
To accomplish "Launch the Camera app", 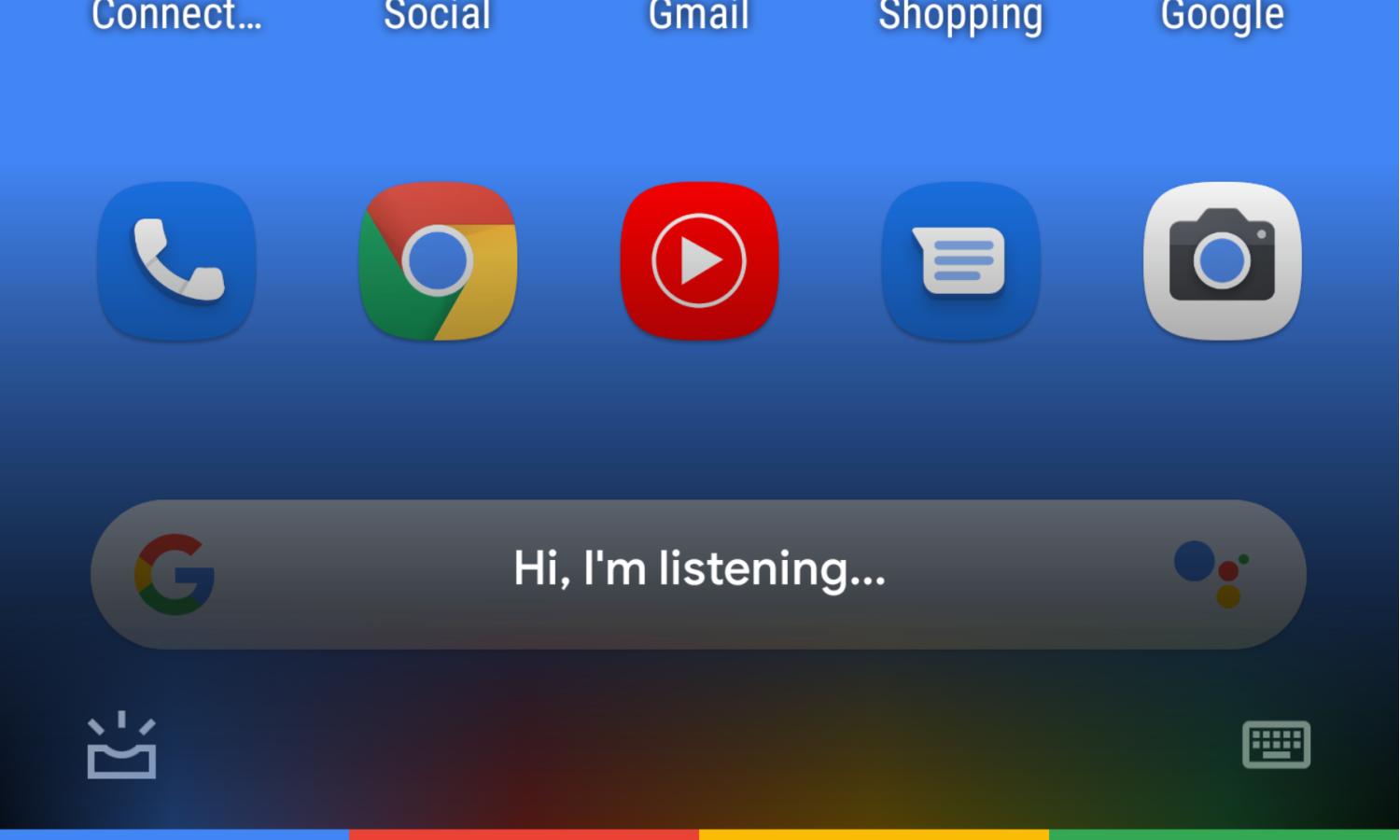I will coord(1222,260).
